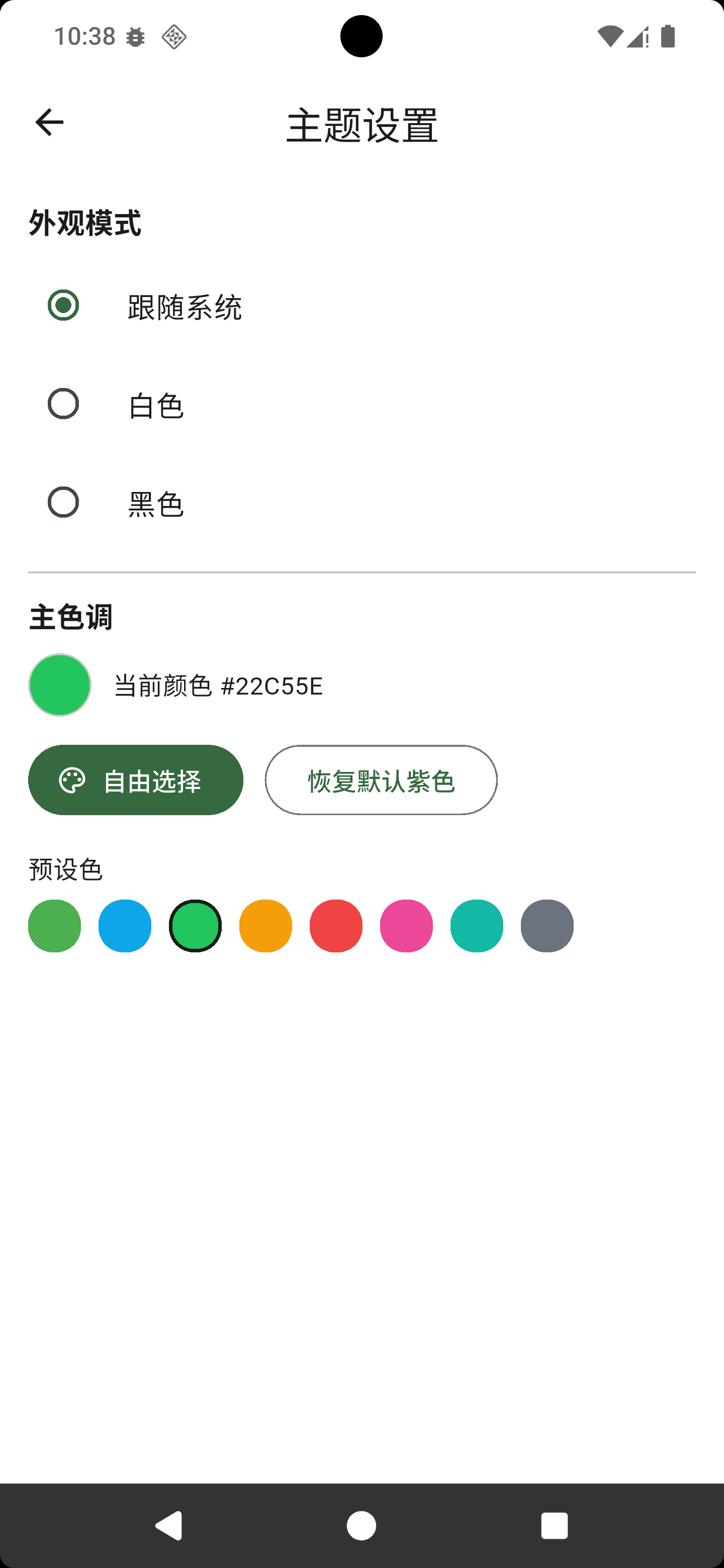Go to the system home screen

361,1526
